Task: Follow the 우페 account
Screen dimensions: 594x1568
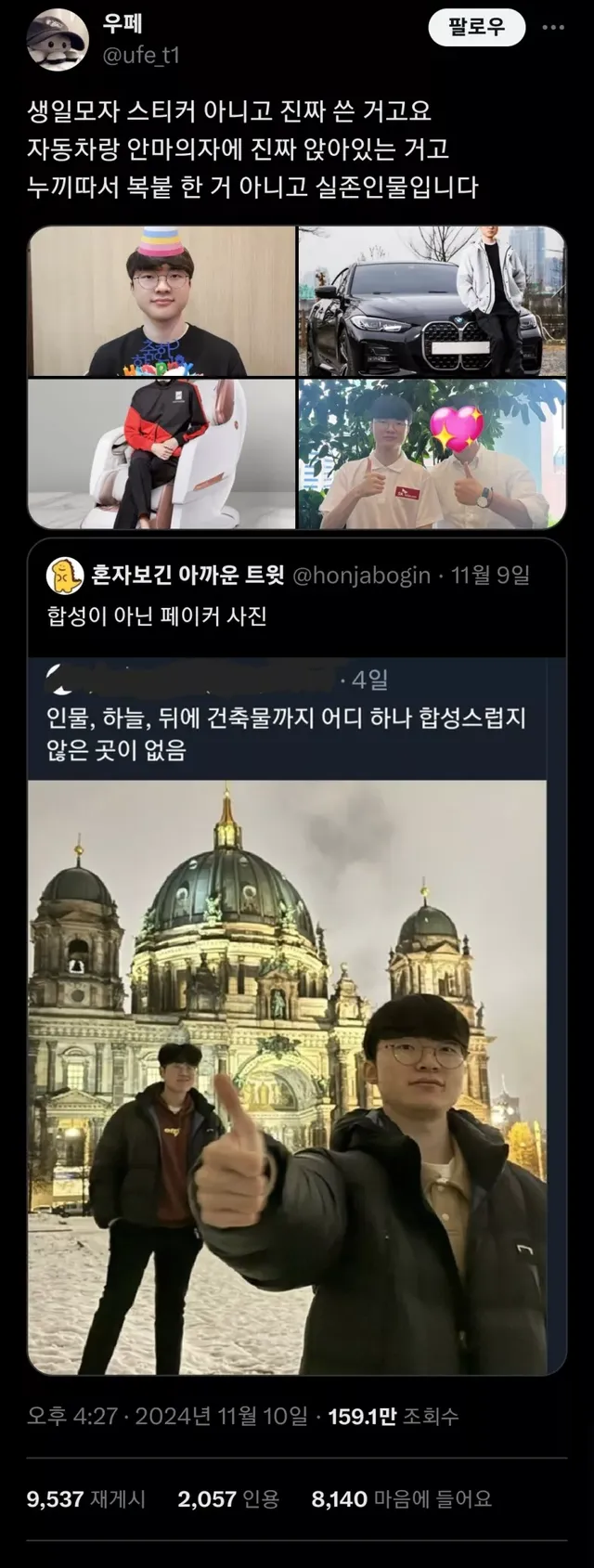Action: pyautogui.click(x=476, y=28)
